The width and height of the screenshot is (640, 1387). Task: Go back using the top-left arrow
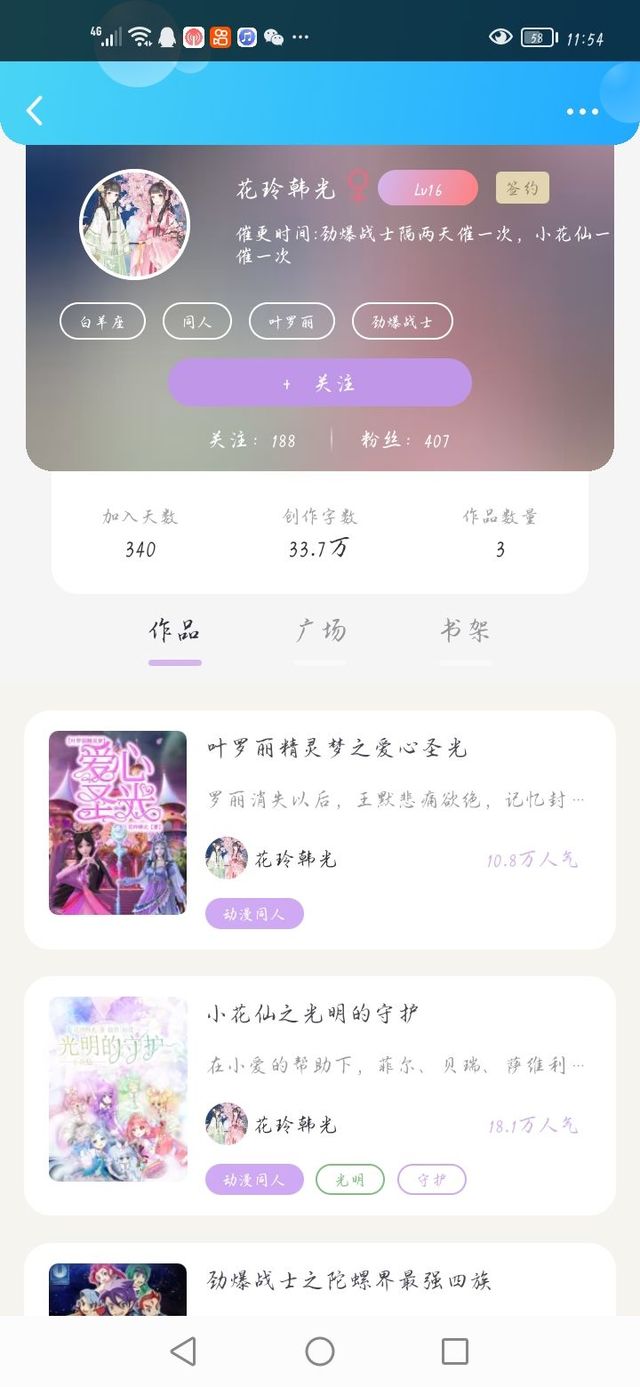(x=35, y=110)
